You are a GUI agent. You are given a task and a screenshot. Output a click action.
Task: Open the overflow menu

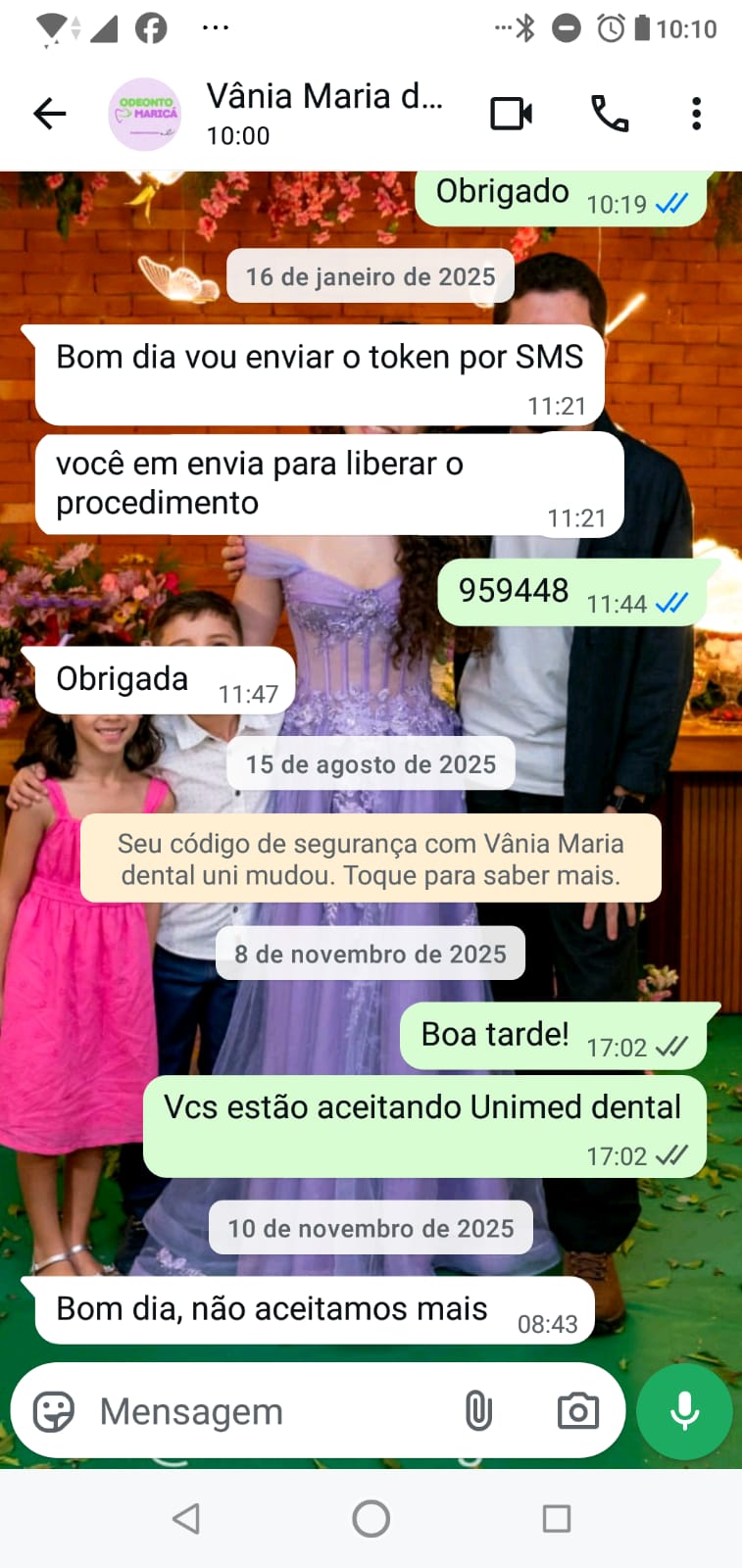[696, 115]
